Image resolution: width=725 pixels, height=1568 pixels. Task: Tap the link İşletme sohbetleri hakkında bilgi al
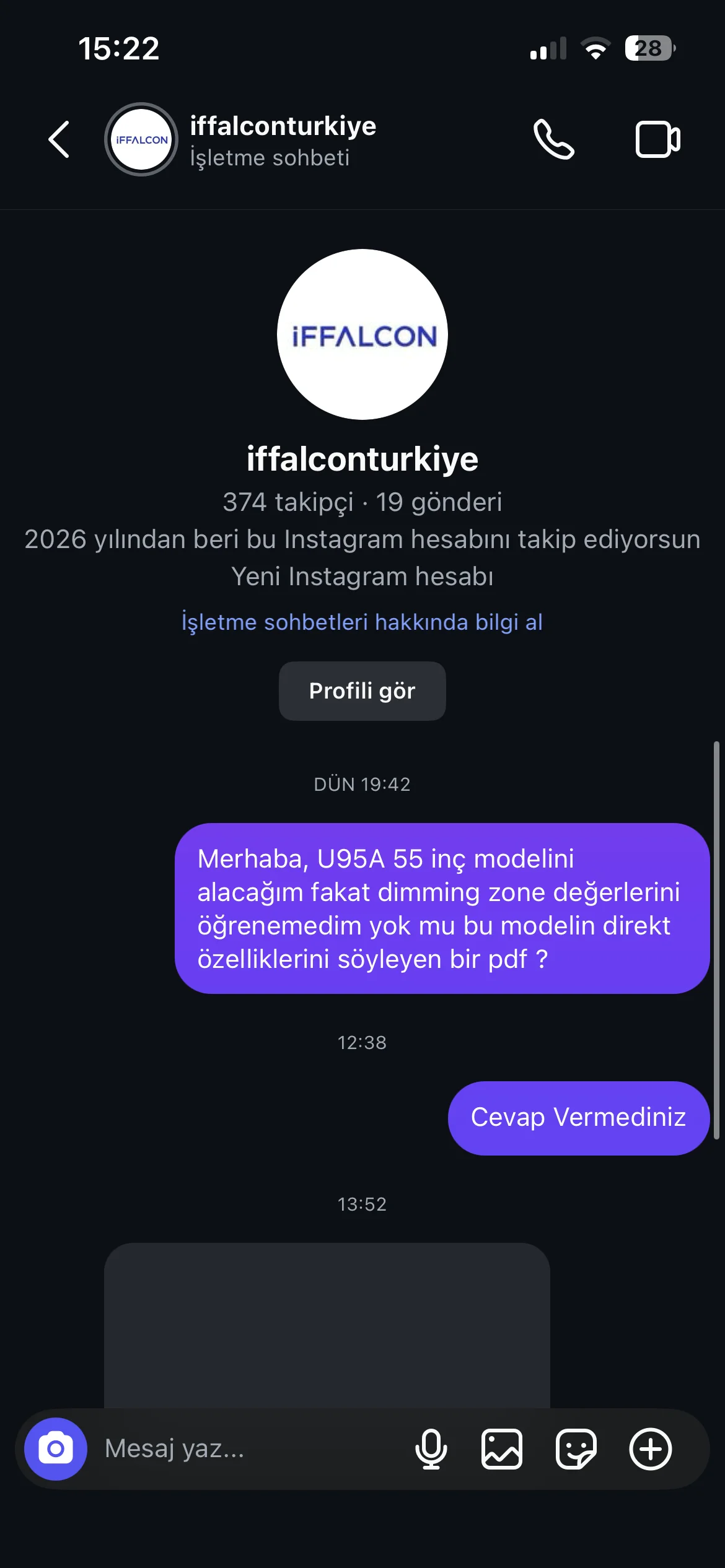(x=362, y=622)
